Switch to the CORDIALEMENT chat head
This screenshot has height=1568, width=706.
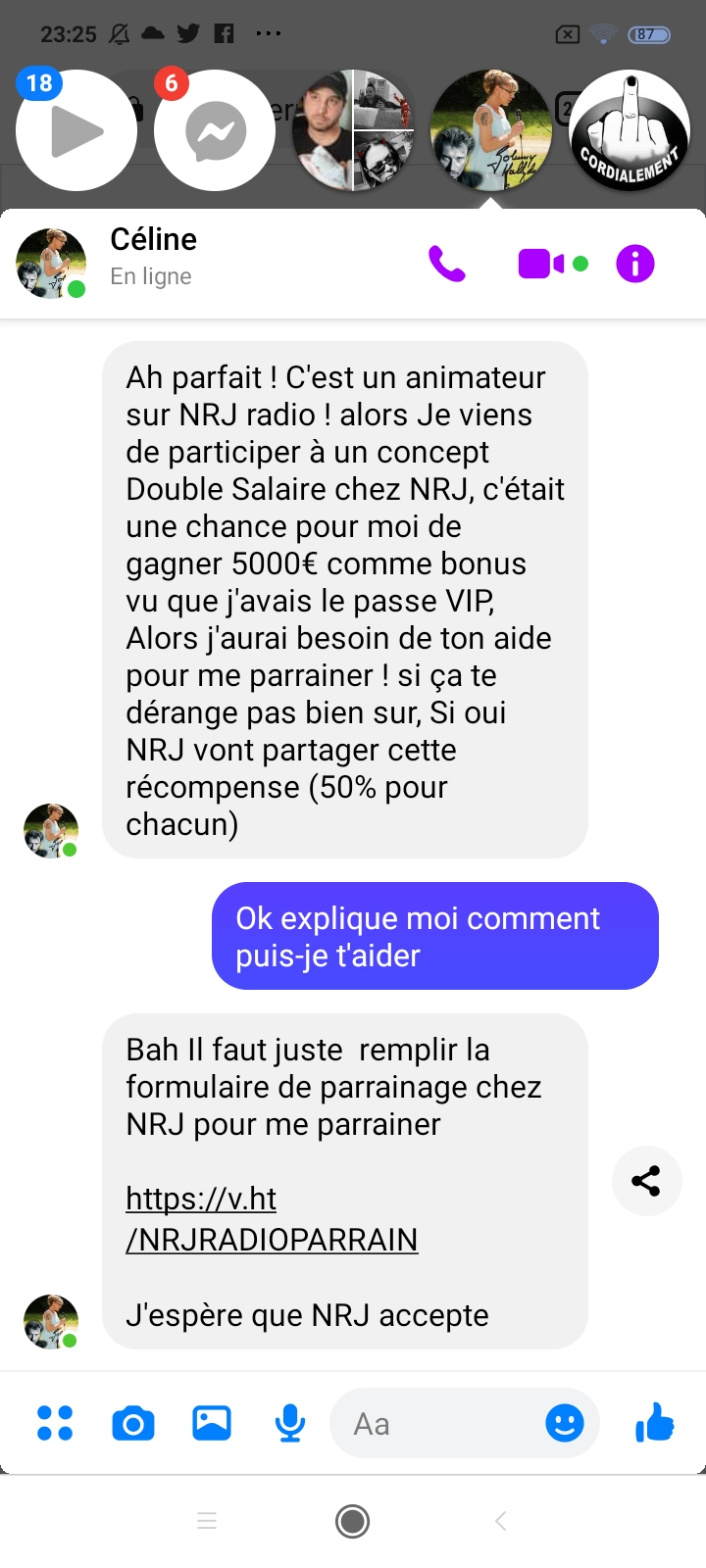pyautogui.click(x=630, y=131)
